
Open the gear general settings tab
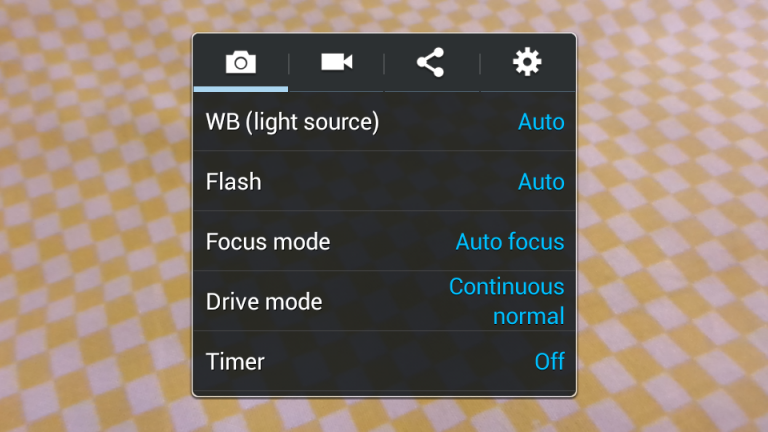527,63
